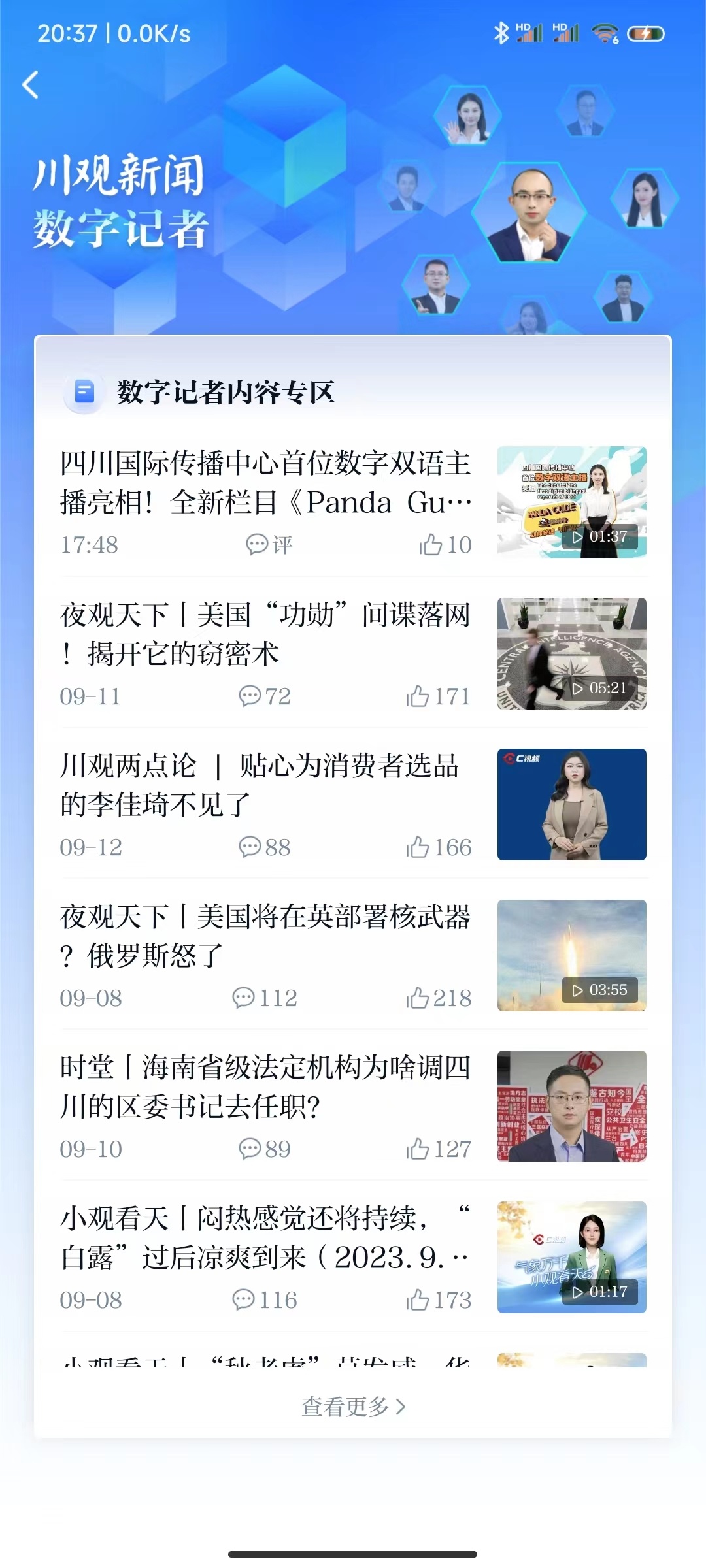Play the 05:21 CIA video thumbnail
The height and width of the screenshot is (1568, 706).
571,653
